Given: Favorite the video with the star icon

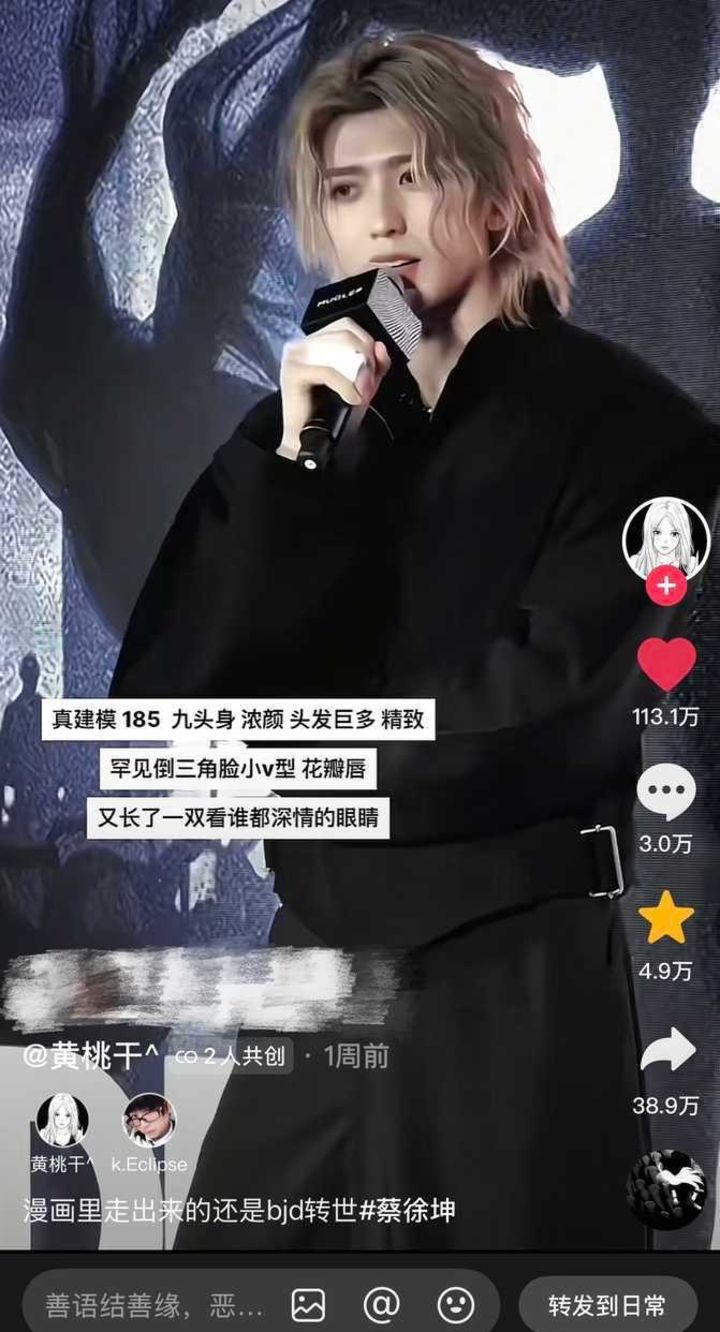Looking at the screenshot, I should [666, 920].
